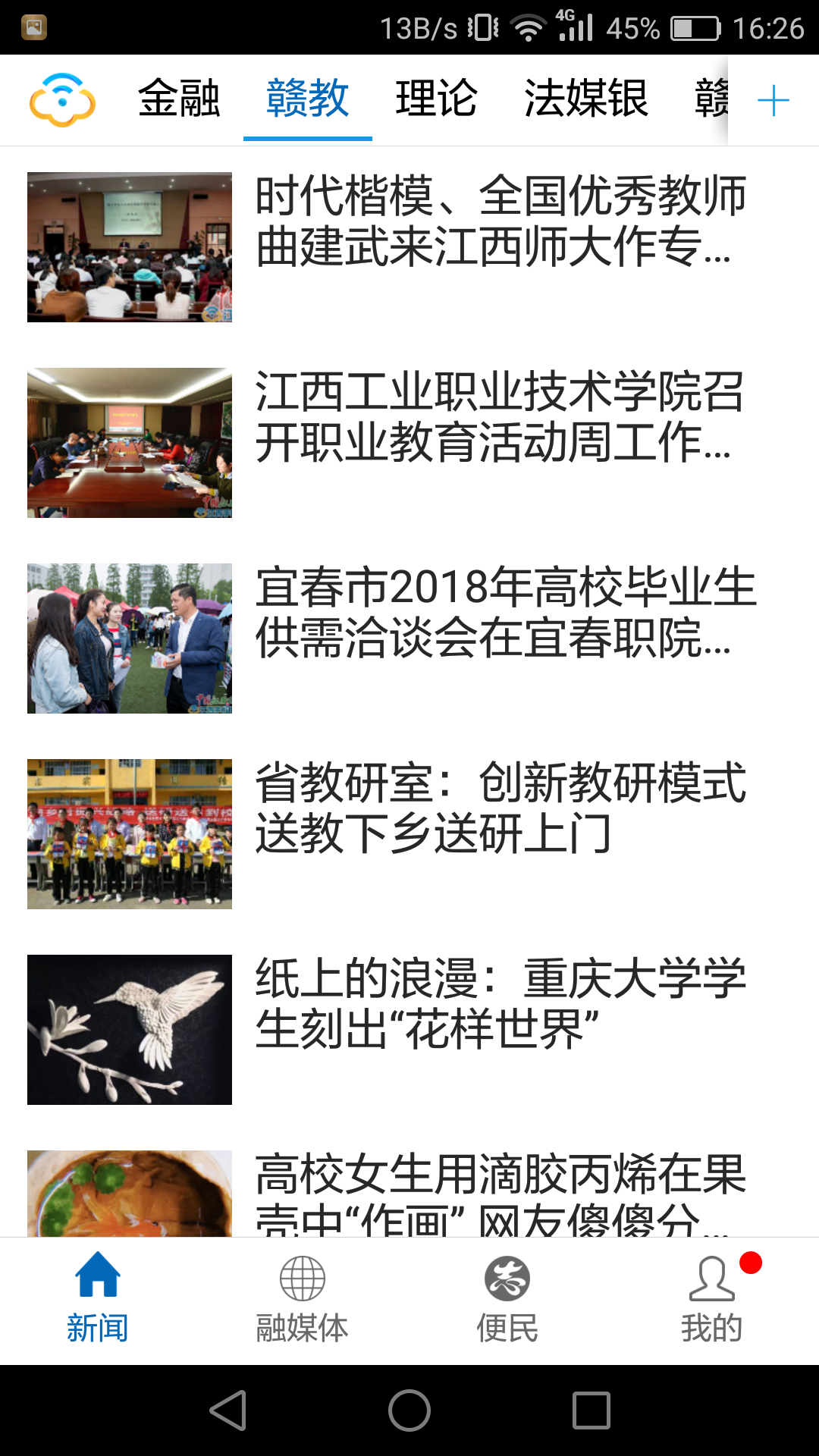The image size is (819, 1456).
Task: Tap the plus icon to add channels
Action: (x=773, y=100)
